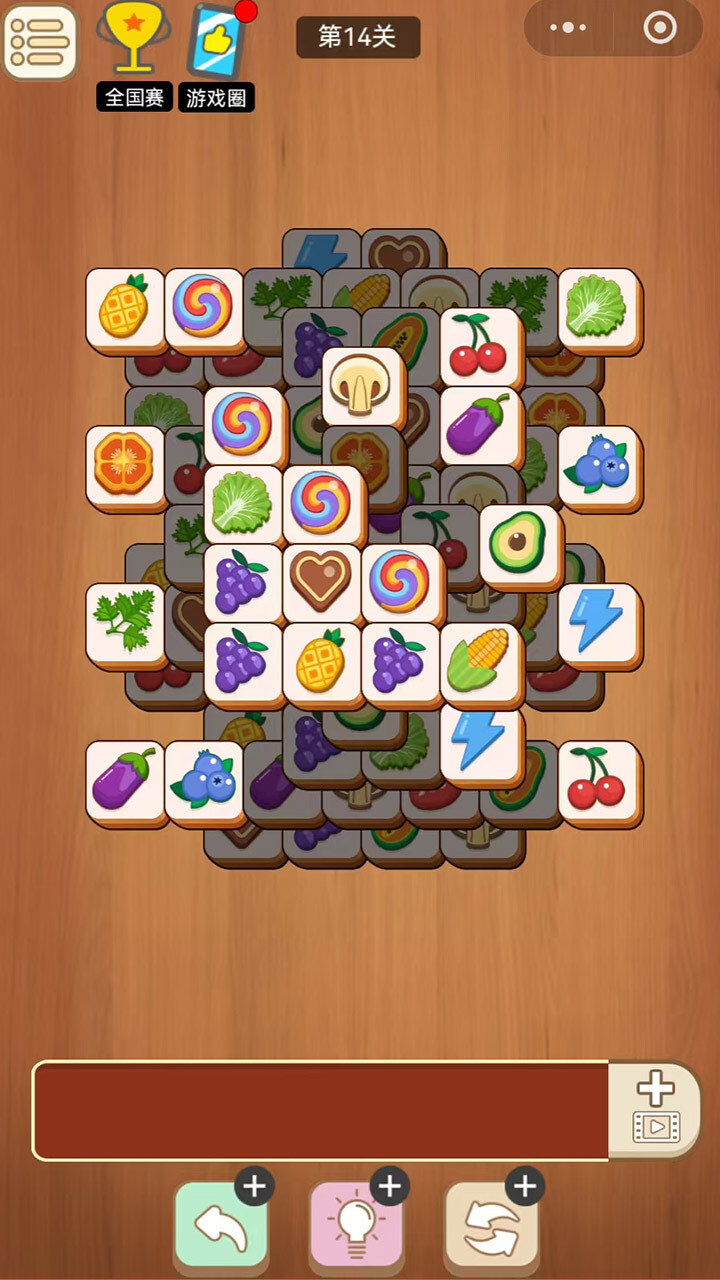The height and width of the screenshot is (1280, 720).
Task: Use the lightbulb hint
Action: (x=356, y=1224)
